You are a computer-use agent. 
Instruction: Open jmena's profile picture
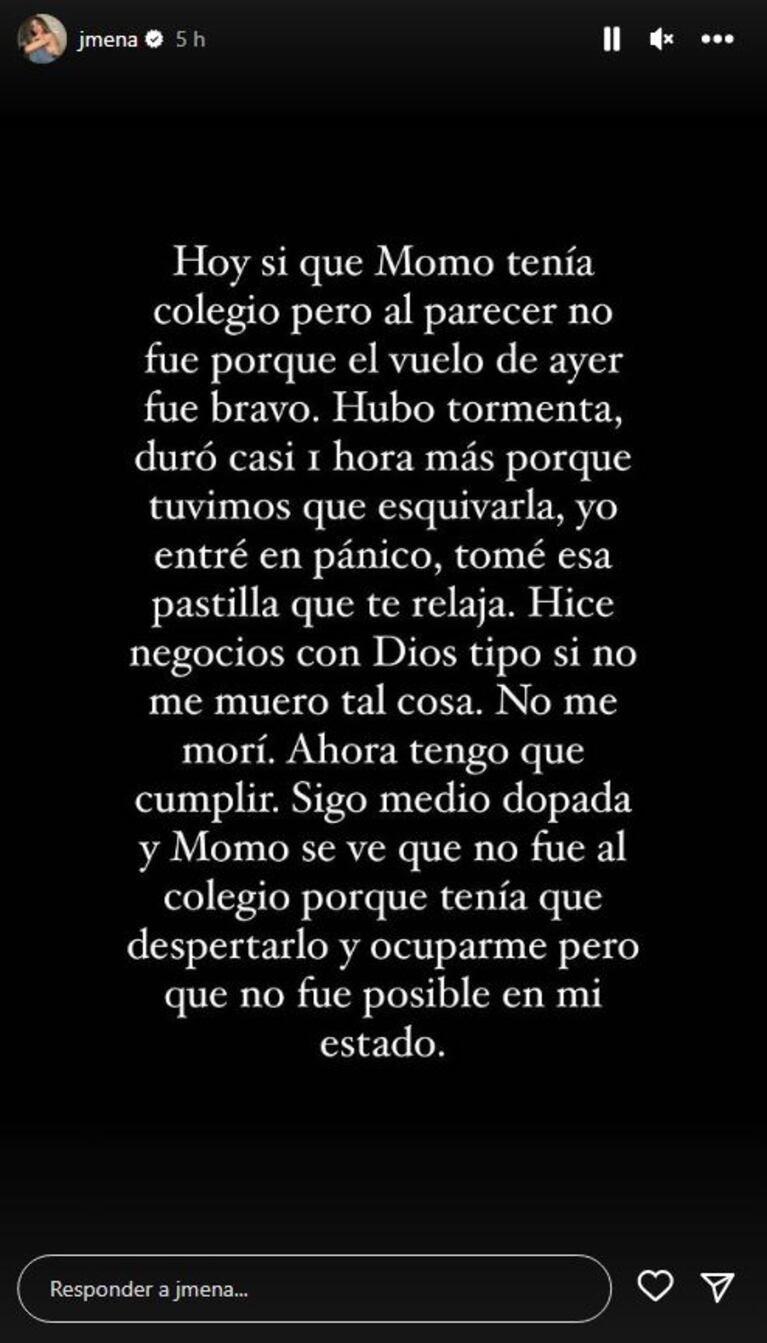[42, 40]
